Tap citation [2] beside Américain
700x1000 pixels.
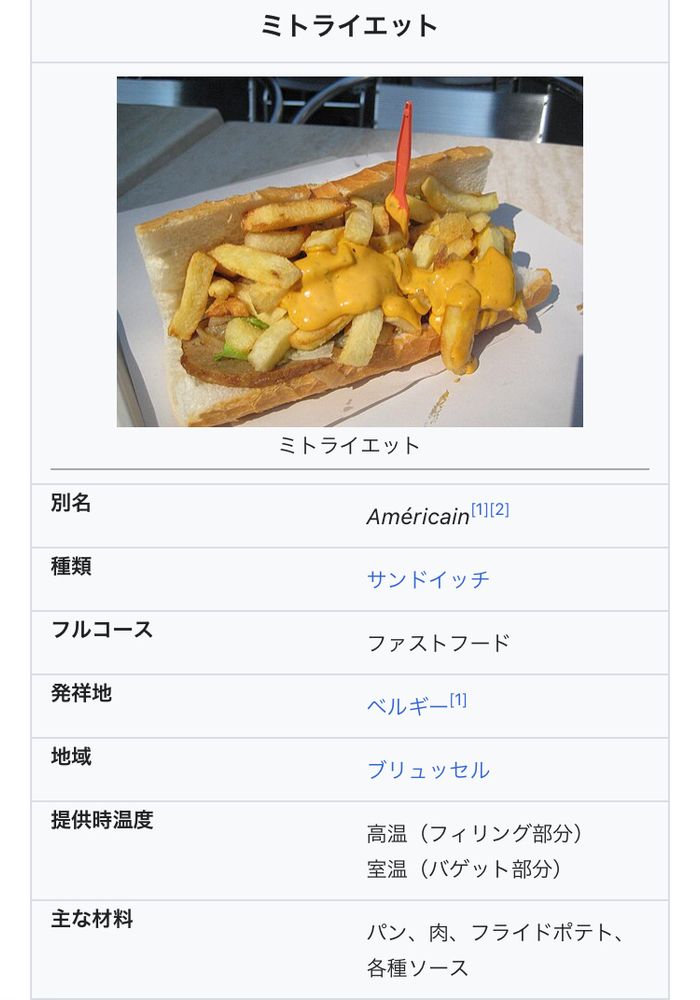[x=500, y=510]
